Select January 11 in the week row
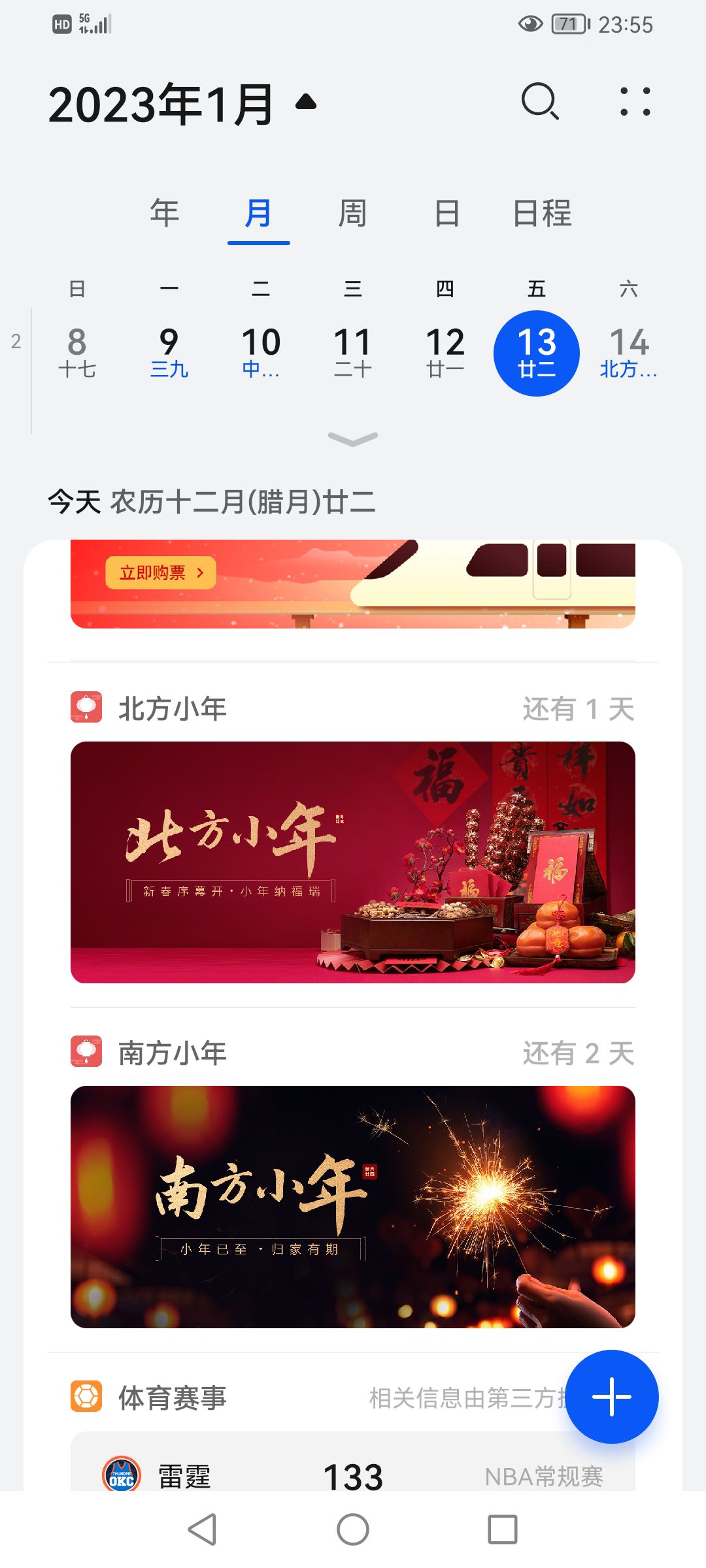The height and width of the screenshot is (1568, 706). point(353,353)
